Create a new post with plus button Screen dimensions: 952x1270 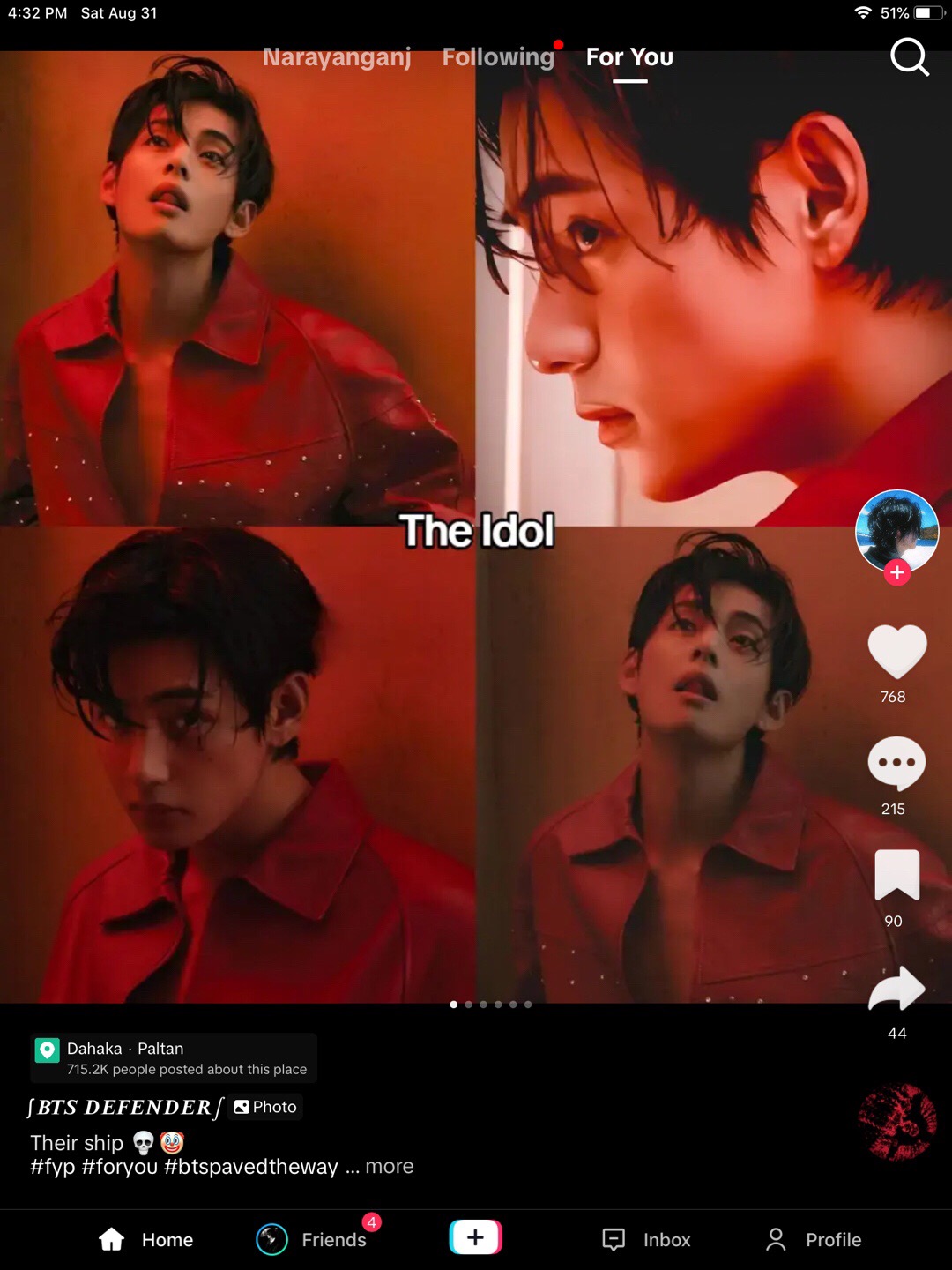pyautogui.click(x=475, y=1237)
